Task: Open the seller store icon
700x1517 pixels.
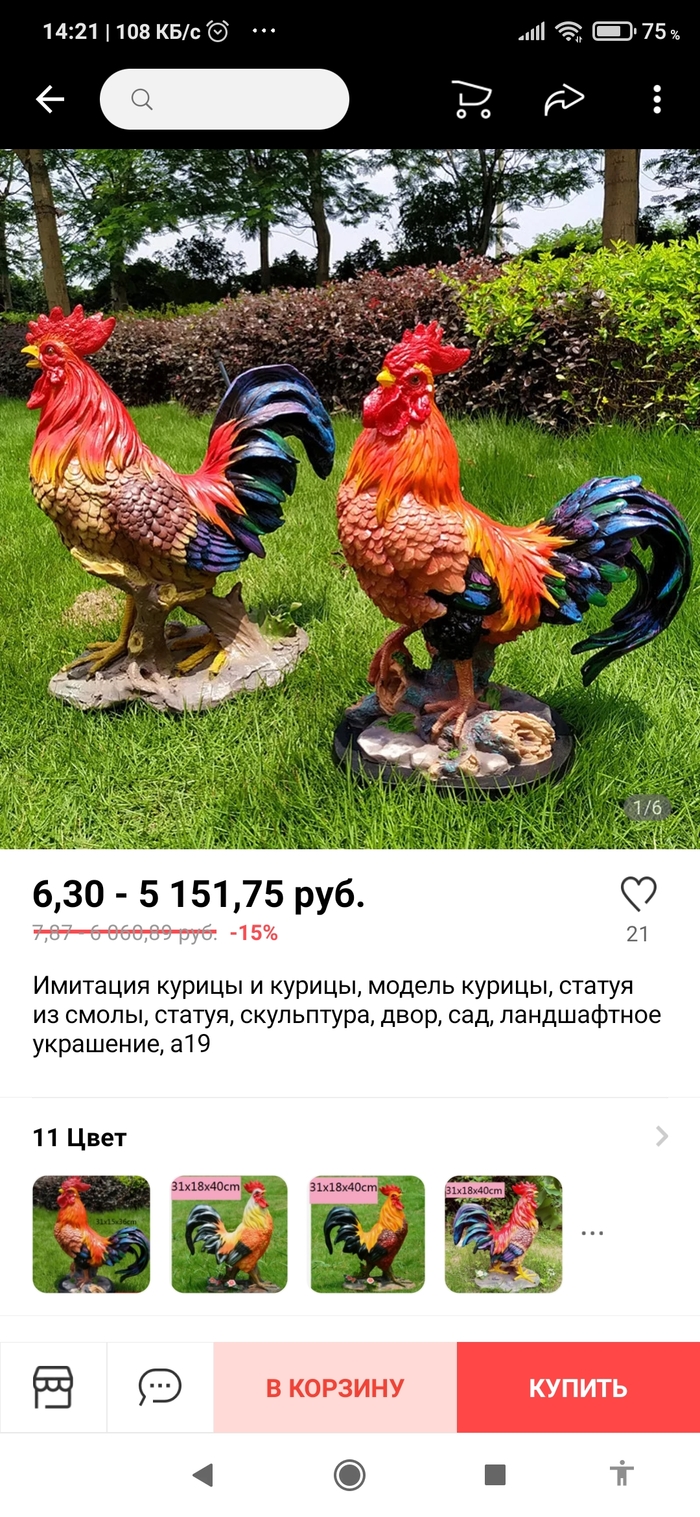Action: click(53, 1387)
